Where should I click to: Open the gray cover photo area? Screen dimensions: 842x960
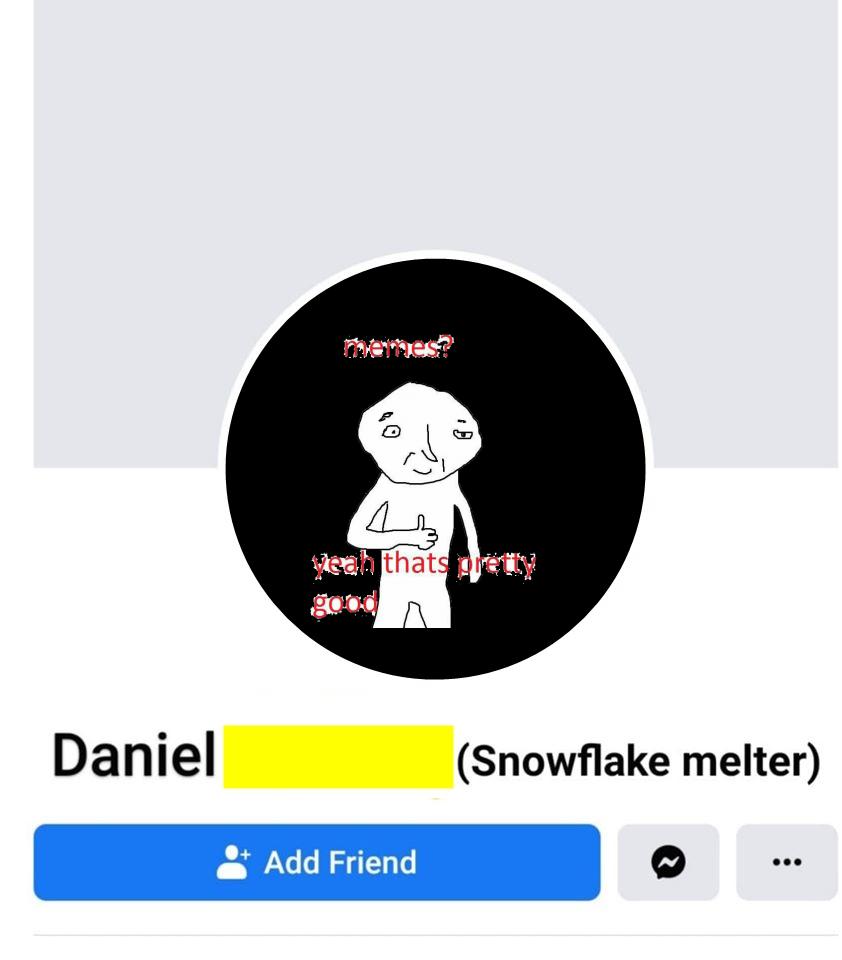[435, 130]
